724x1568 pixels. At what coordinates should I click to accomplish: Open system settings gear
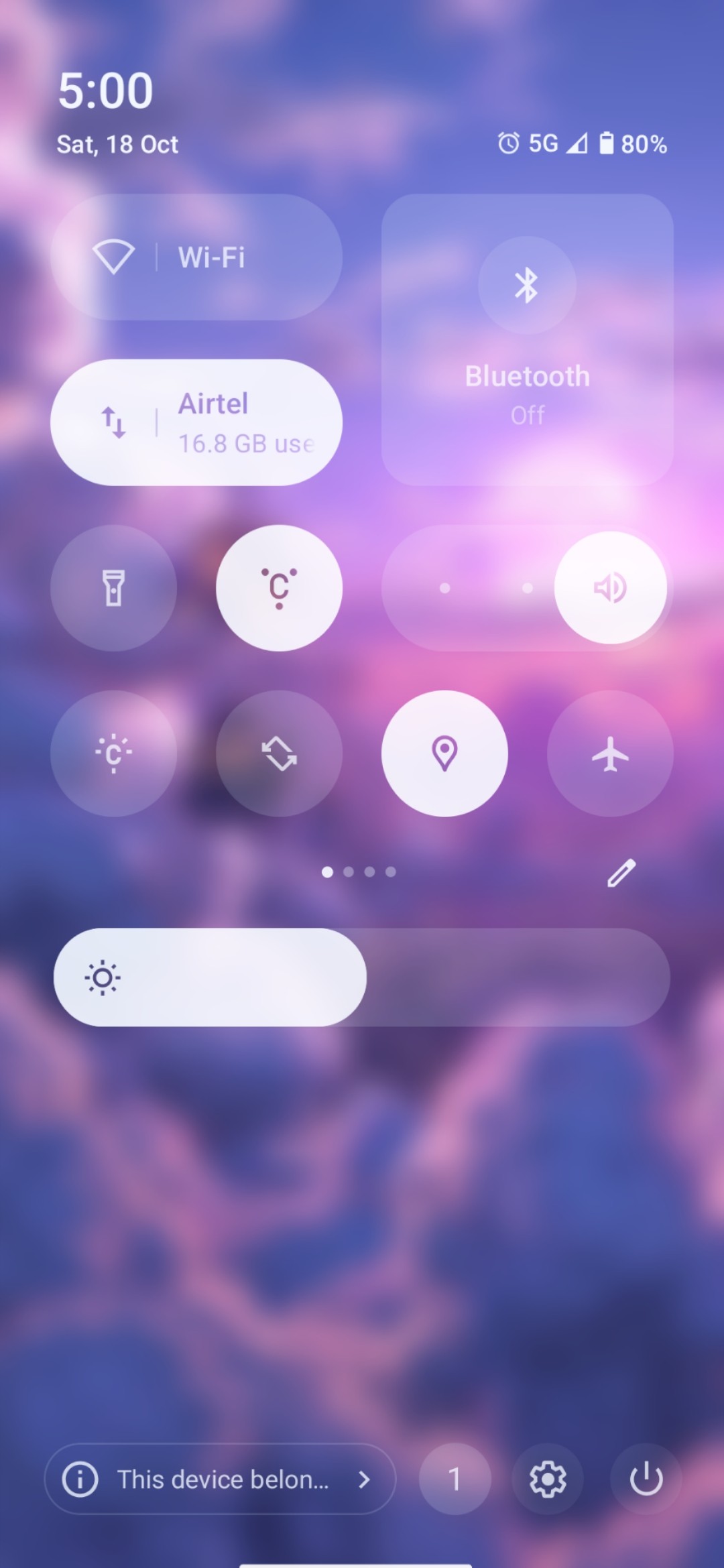click(x=548, y=1479)
